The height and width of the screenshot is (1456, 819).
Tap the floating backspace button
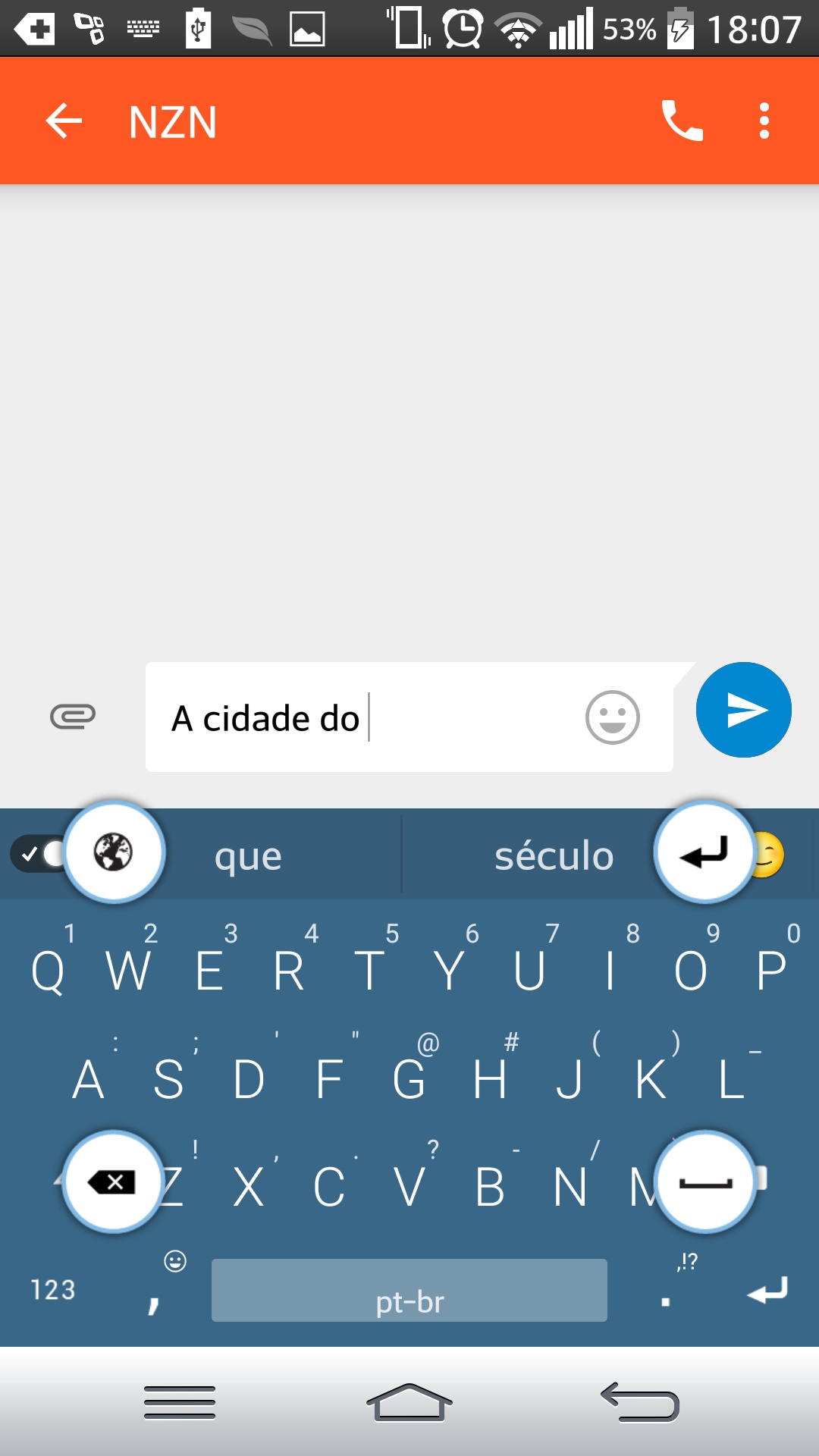113,1181
